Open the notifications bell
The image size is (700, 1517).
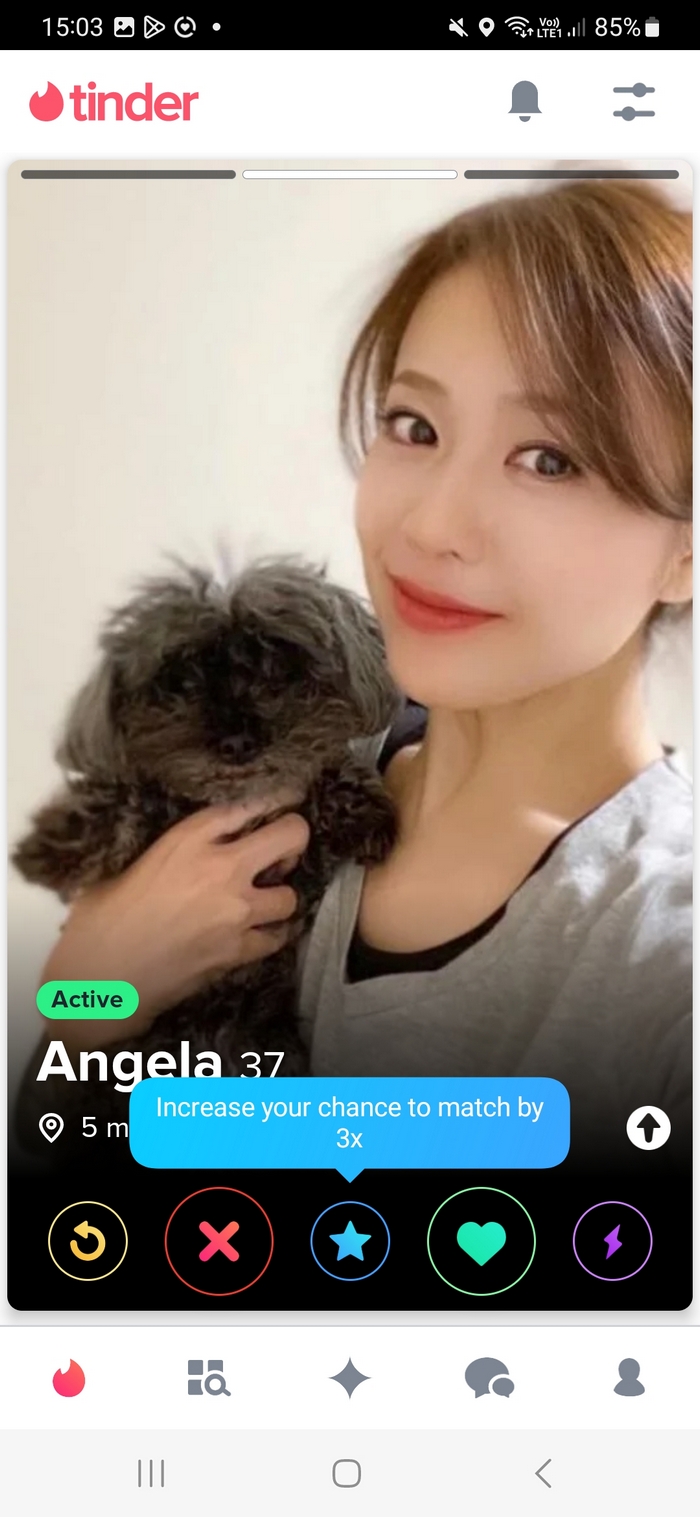click(x=525, y=101)
